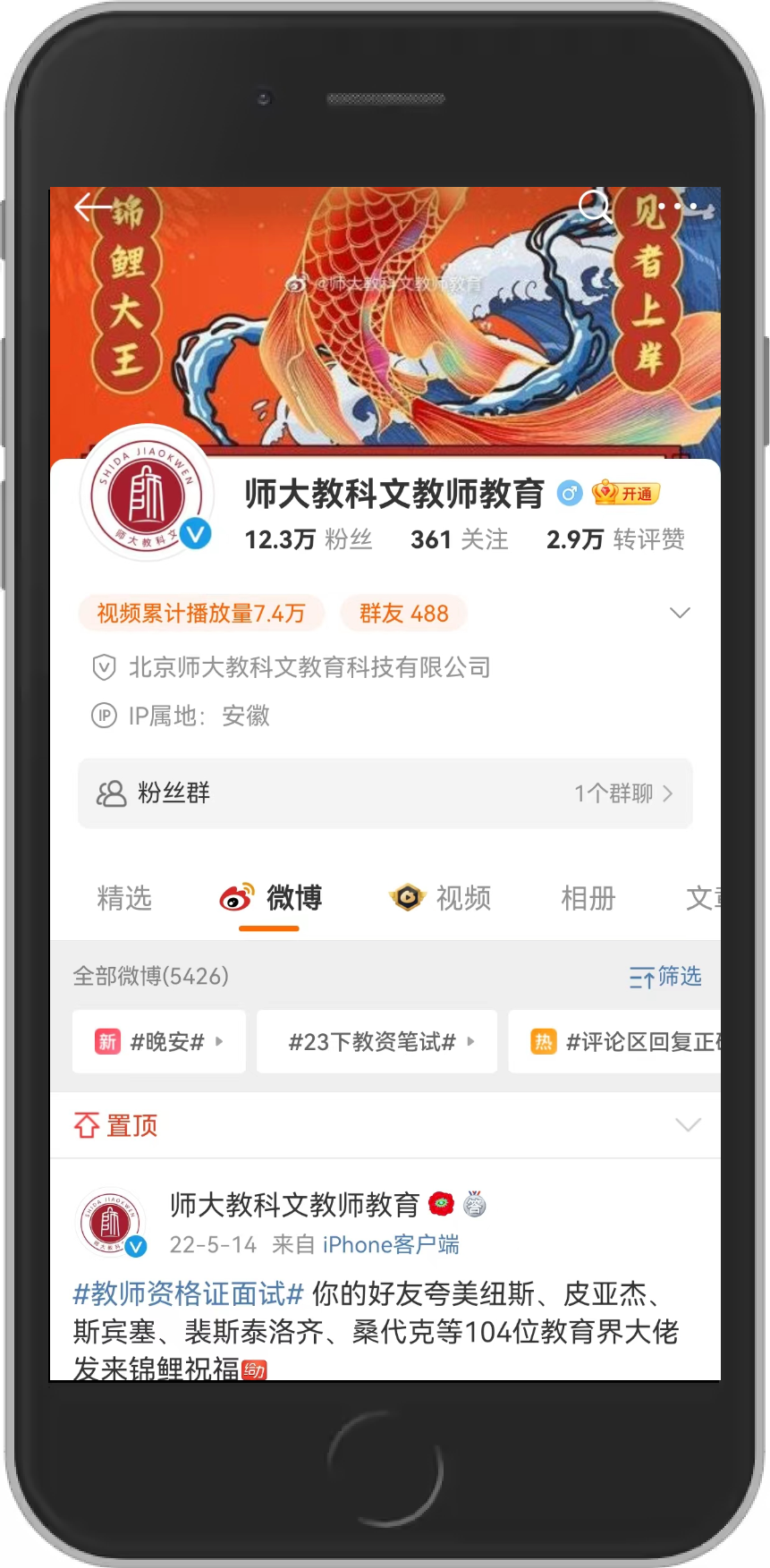View the 361 关注 following list

[459, 539]
